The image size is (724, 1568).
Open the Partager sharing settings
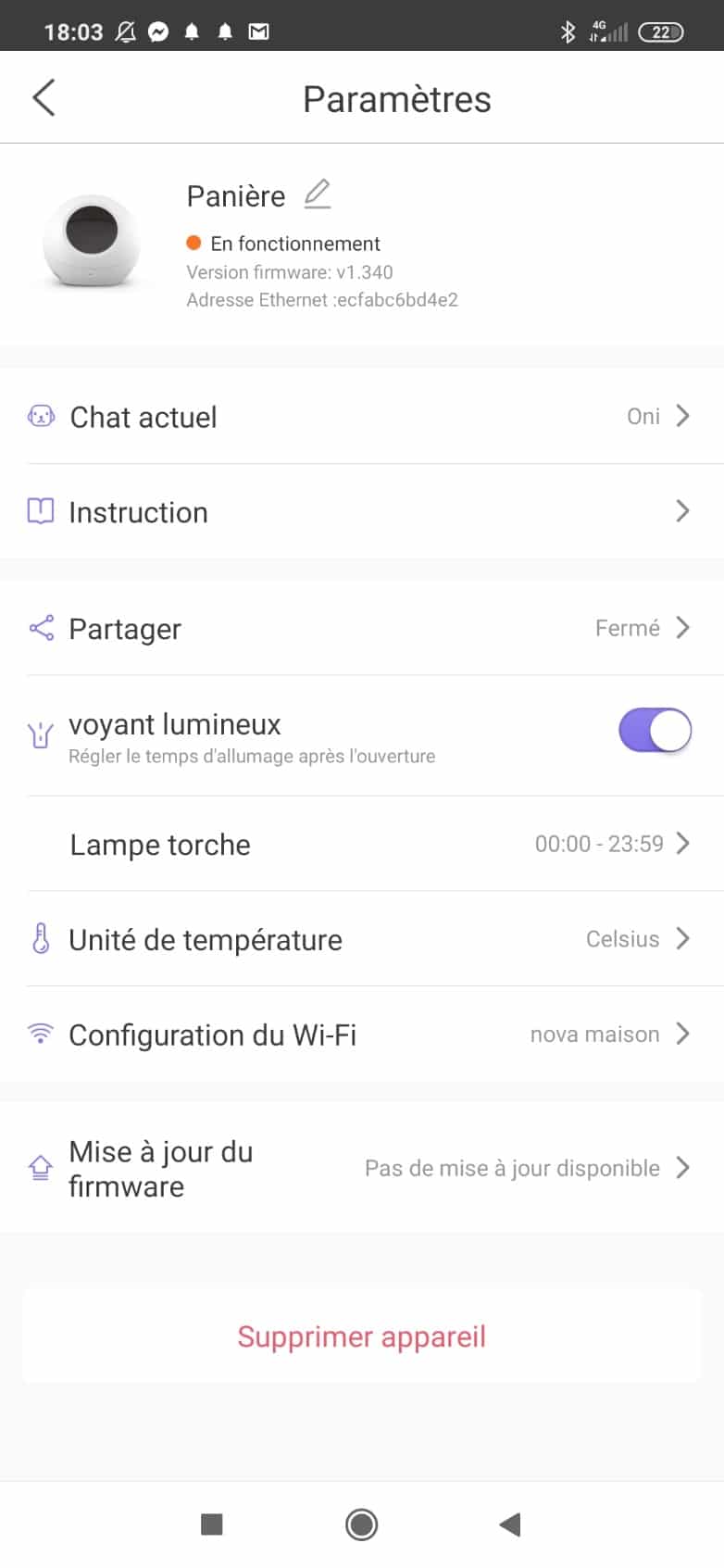pyautogui.click(x=361, y=629)
